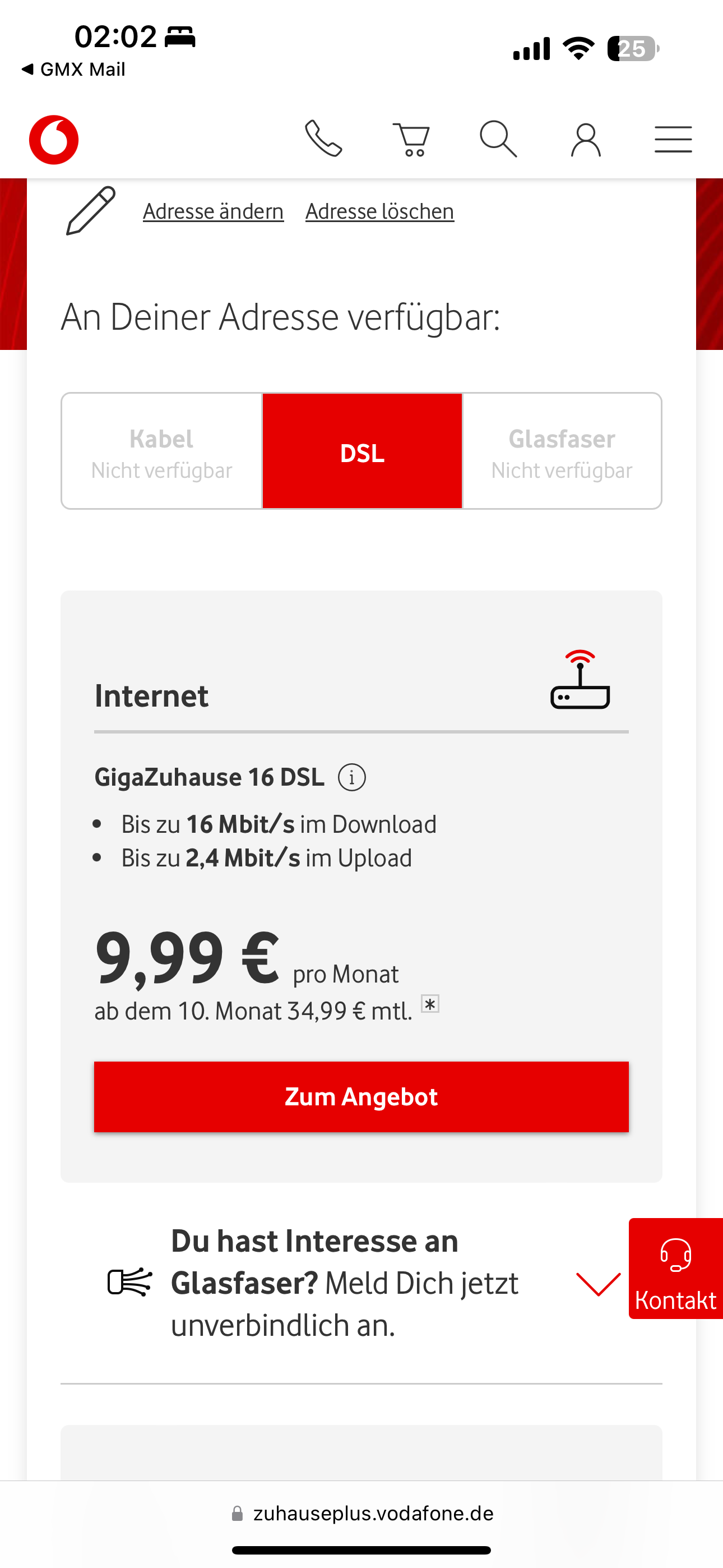Open the search magnifier

(x=498, y=140)
